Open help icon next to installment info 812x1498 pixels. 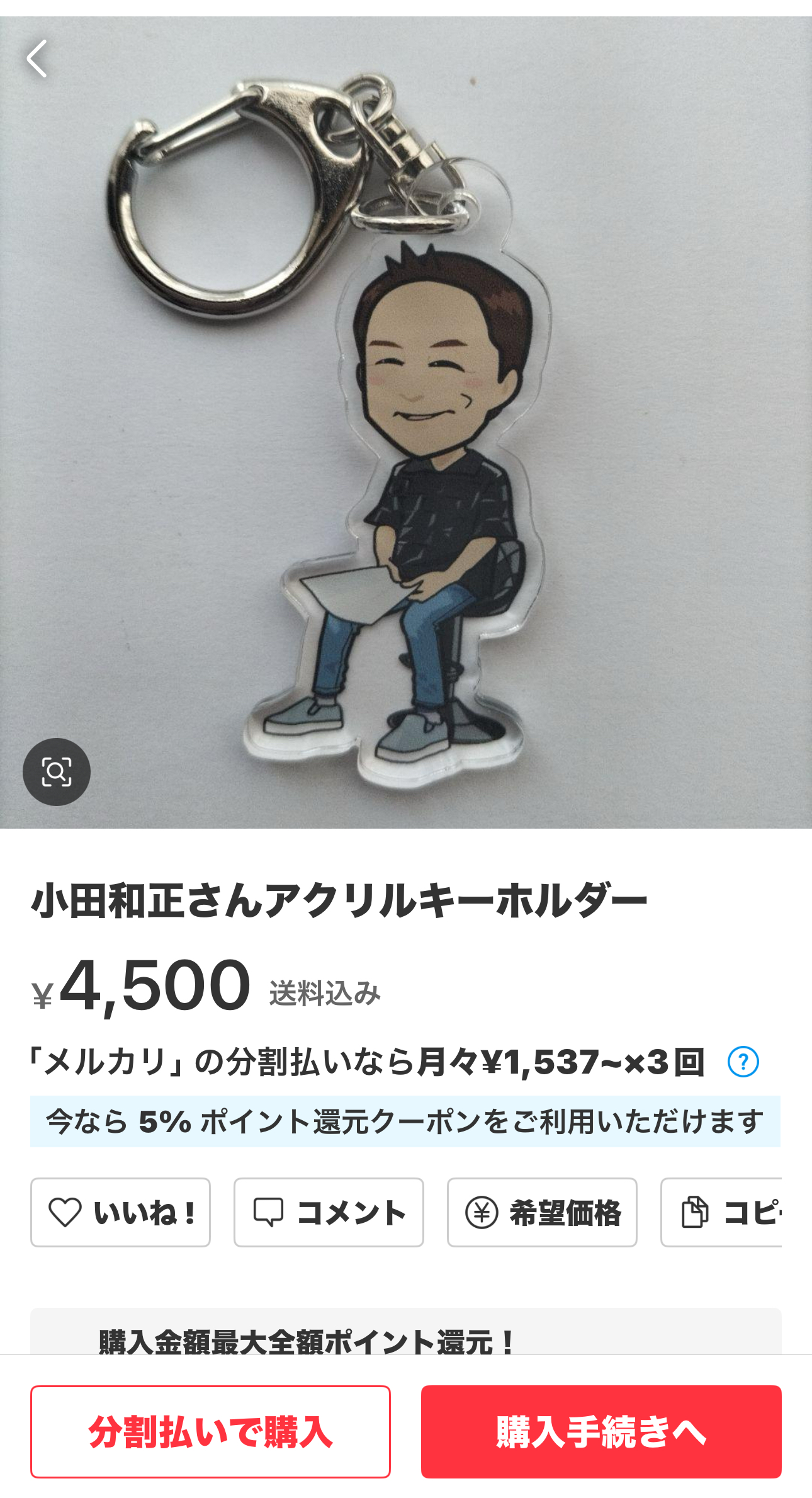[743, 1062]
